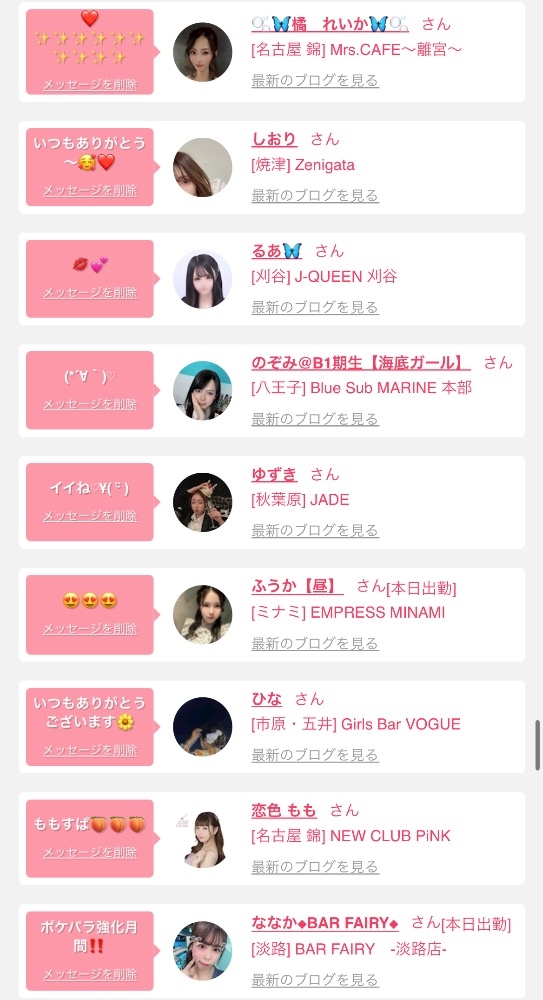Open 恋色 もも's profile link
543x1000 pixels.
click(284, 811)
